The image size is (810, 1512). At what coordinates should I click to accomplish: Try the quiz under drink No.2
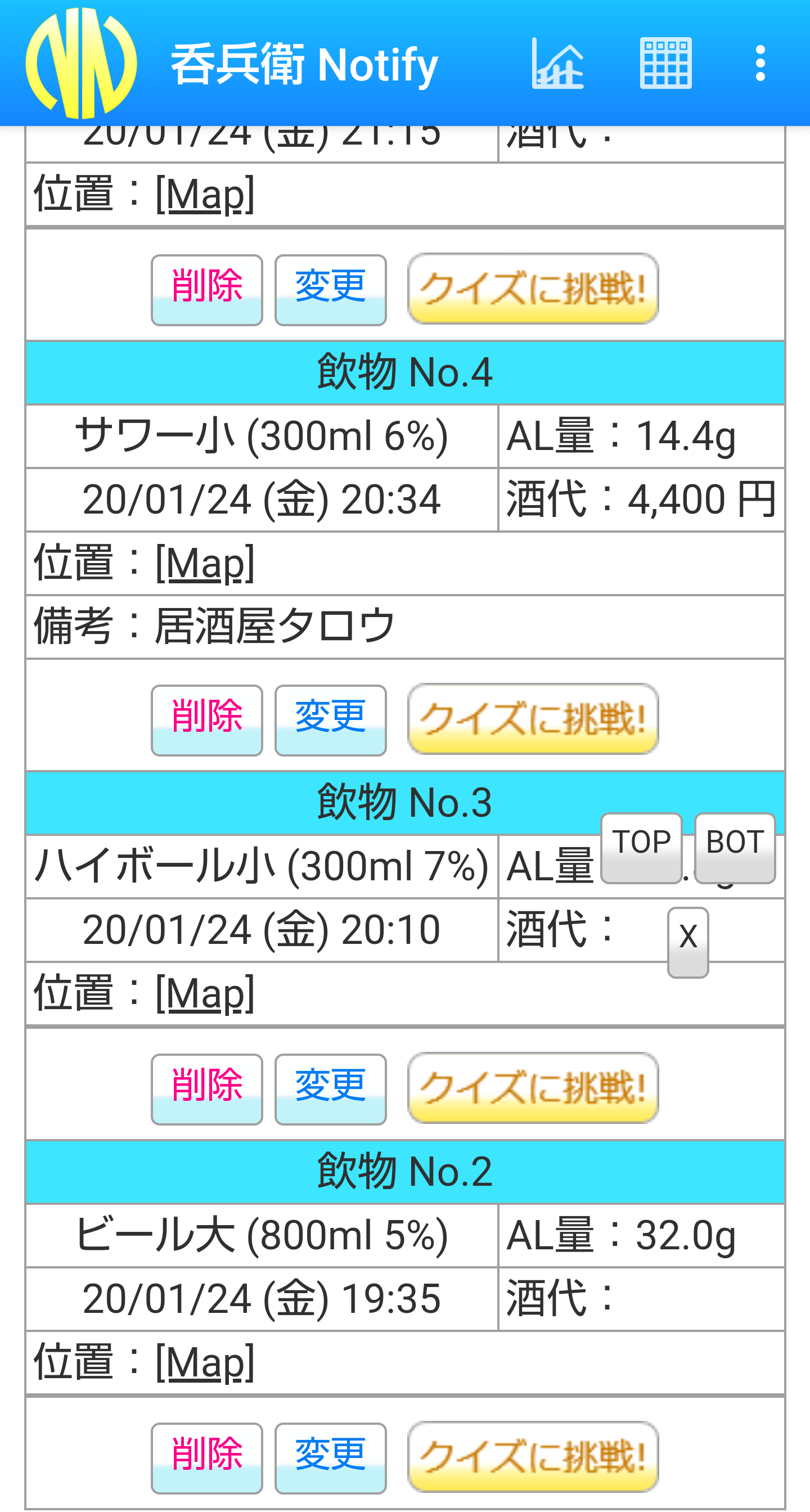532,1456
